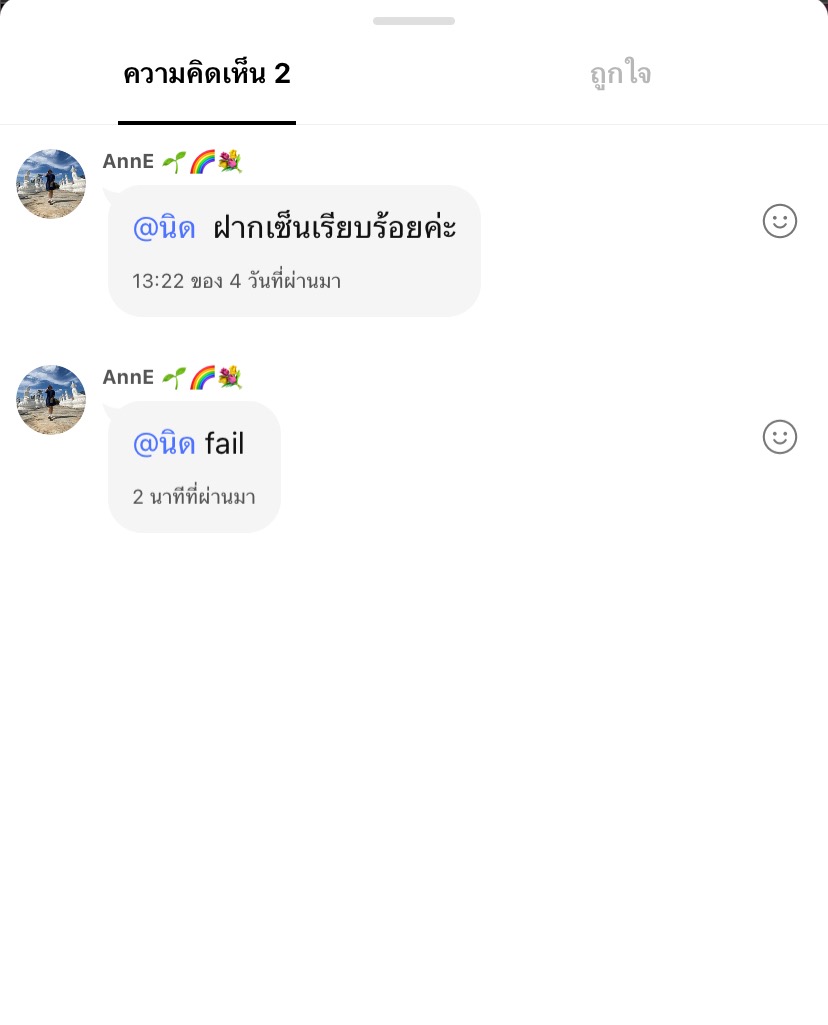Open AnnE's avatar beside the fail comment
Image resolution: width=828 pixels, height=1025 pixels.
[x=51, y=400]
